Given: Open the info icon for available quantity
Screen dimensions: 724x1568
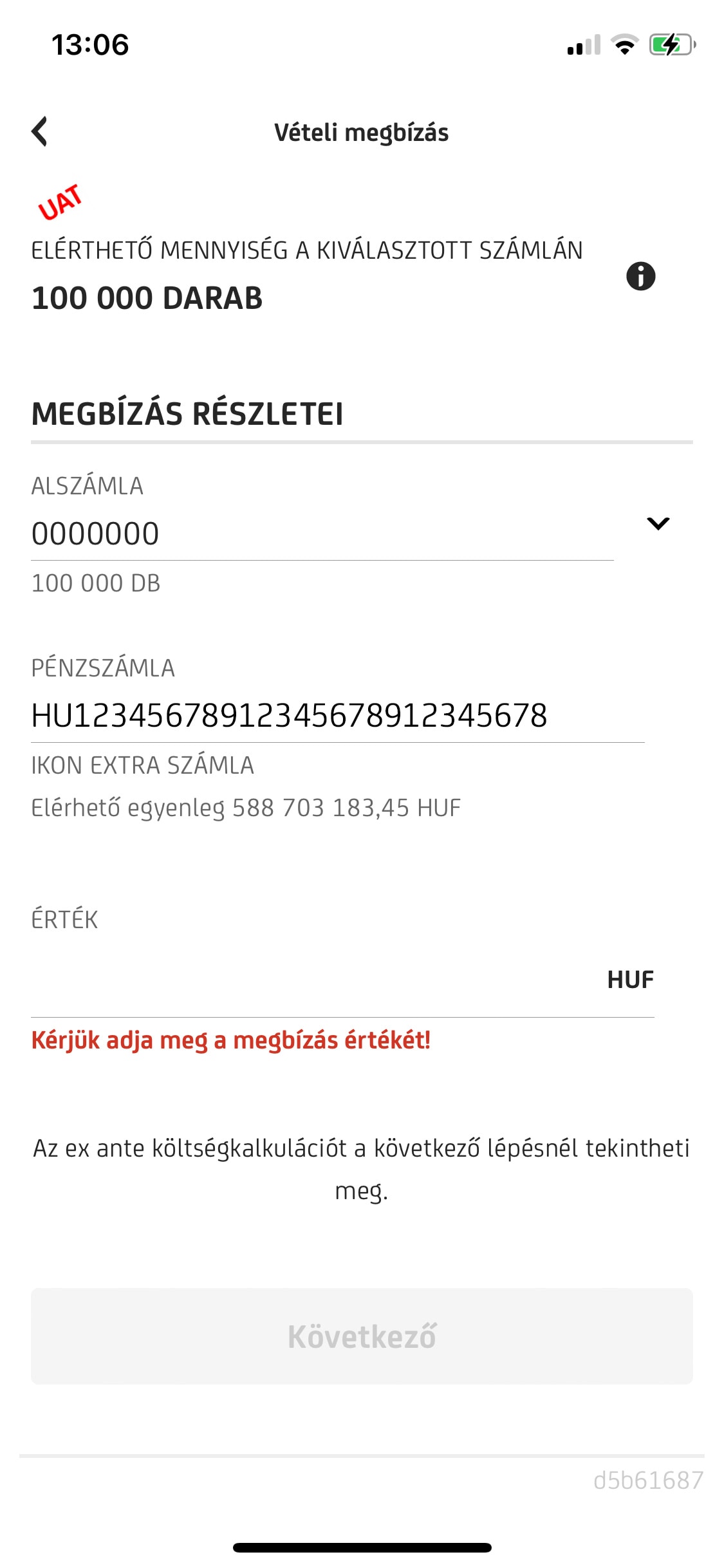Looking at the screenshot, I should 640,277.
